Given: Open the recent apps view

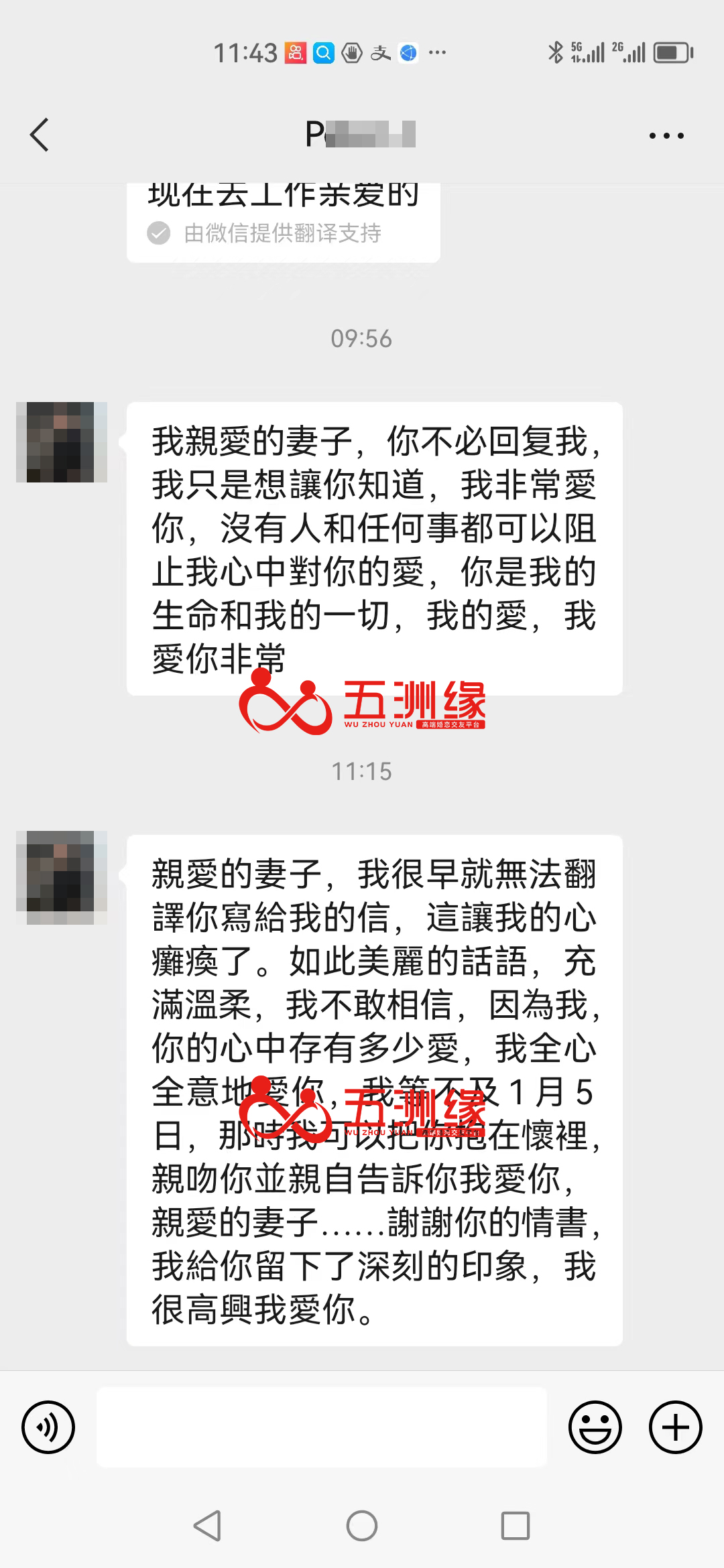Looking at the screenshot, I should point(516,1526).
